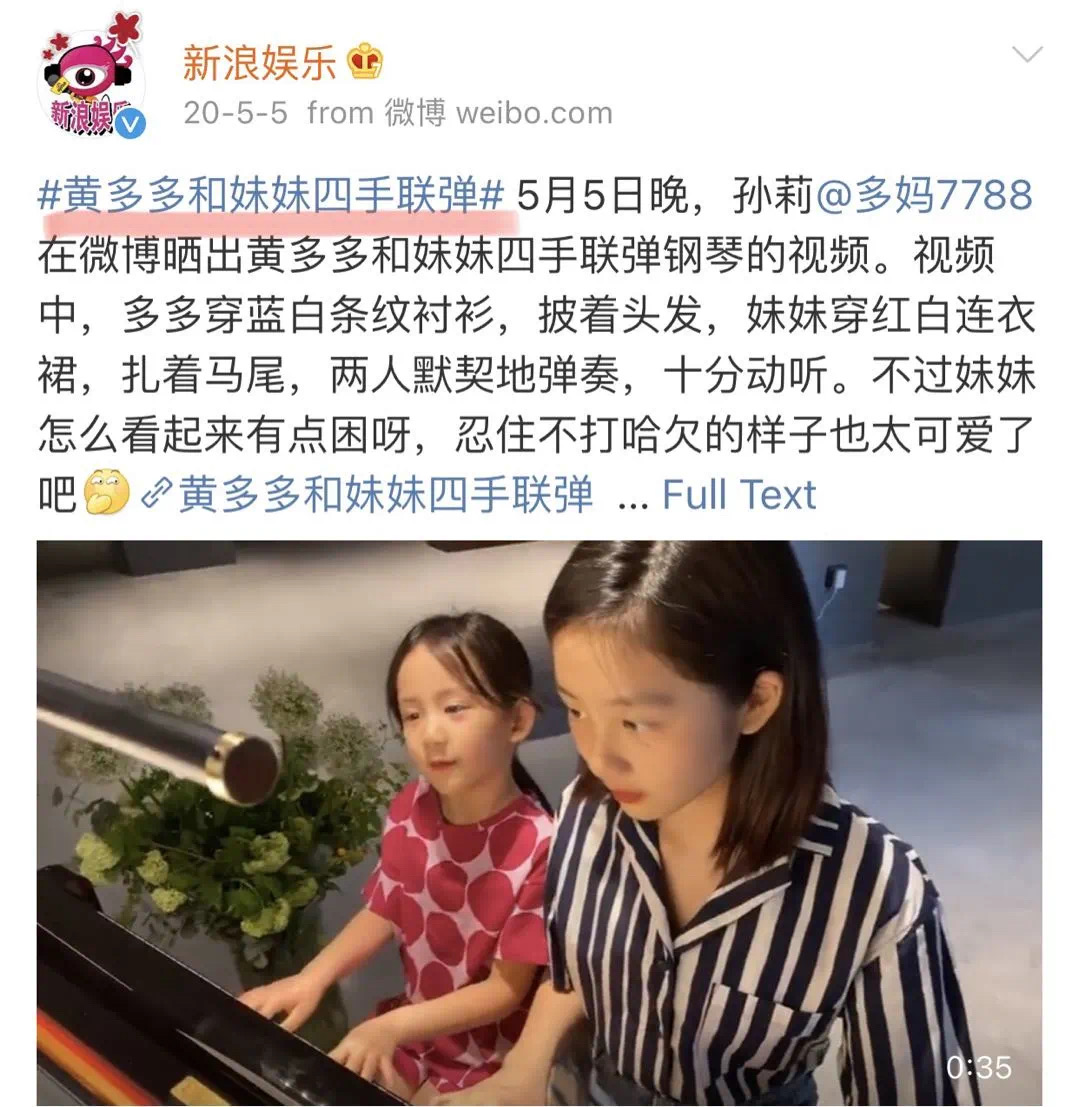This screenshot has height=1107, width=1079.
Task: Expand the post options chevron
Action: pos(1027,54)
